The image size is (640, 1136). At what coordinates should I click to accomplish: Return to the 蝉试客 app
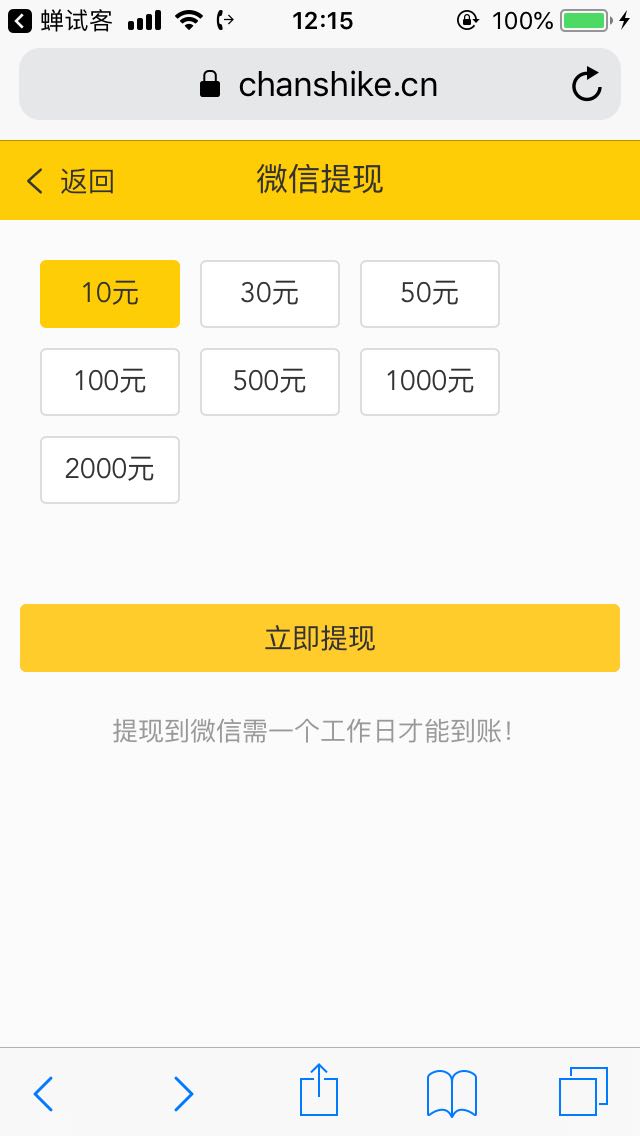click(60, 20)
